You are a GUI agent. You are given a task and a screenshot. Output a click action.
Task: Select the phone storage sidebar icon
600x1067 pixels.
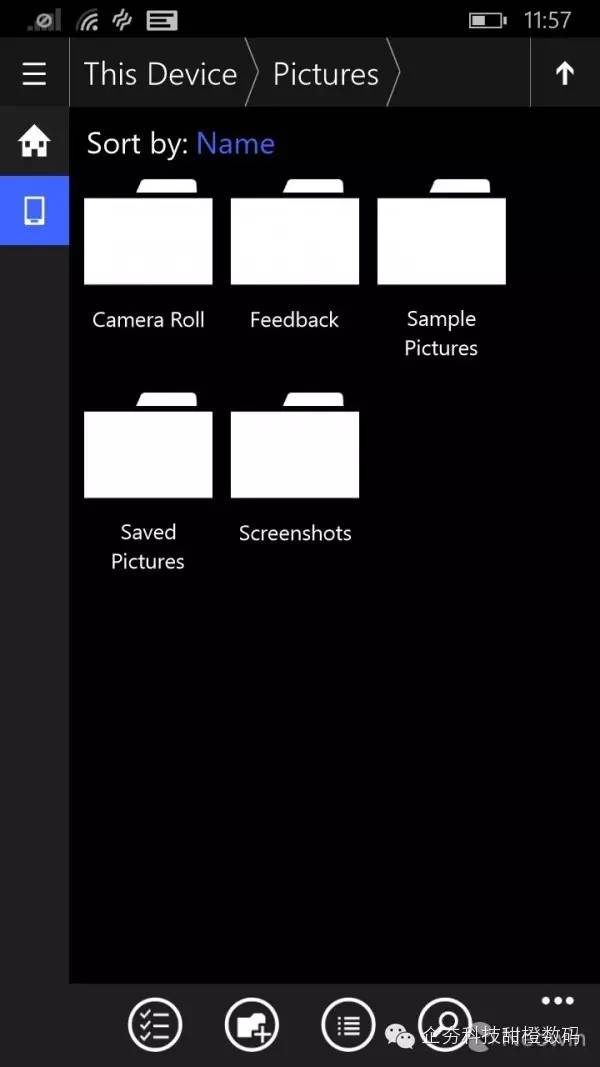coord(34,210)
